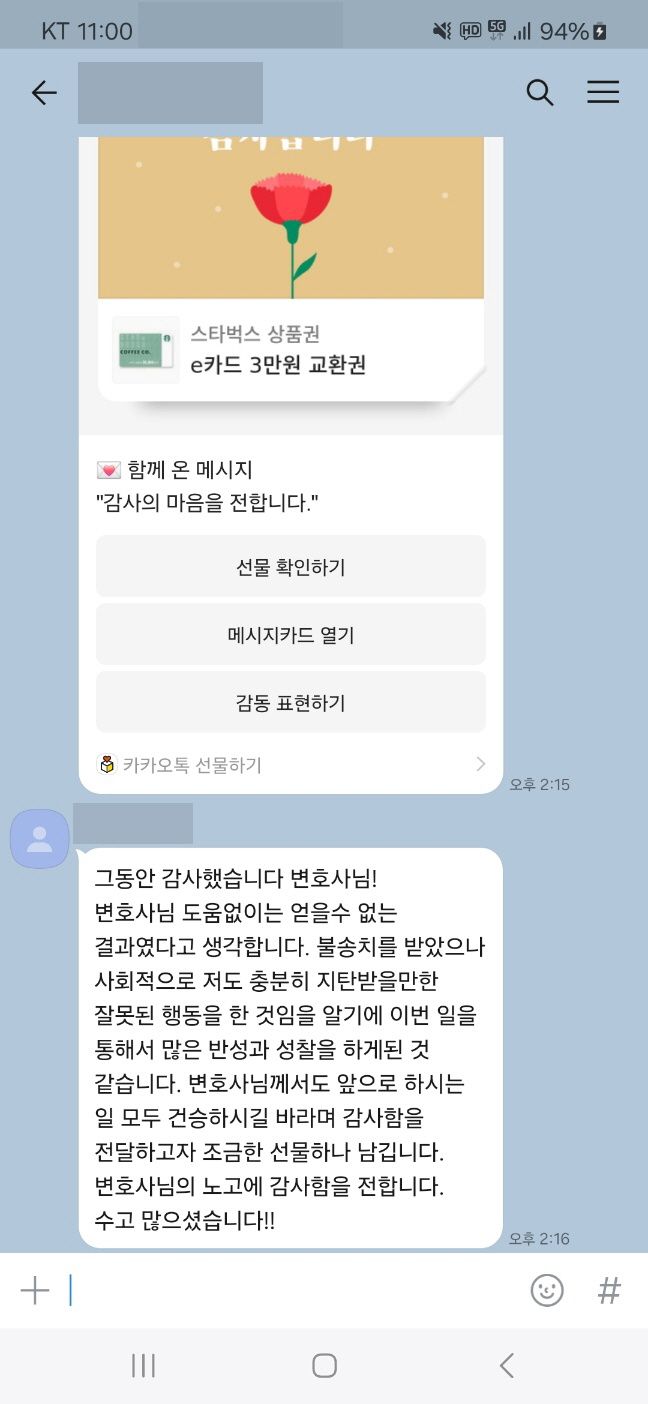The image size is (648, 1404).
Task: Search within this conversation
Action: point(540,93)
